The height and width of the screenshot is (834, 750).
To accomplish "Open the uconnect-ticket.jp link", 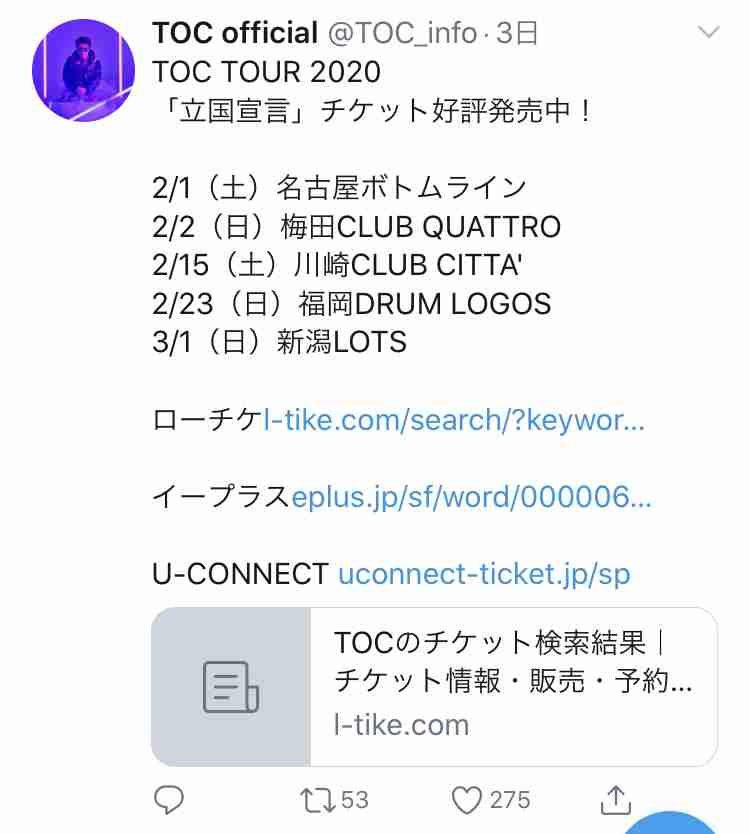I will tap(484, 574).
